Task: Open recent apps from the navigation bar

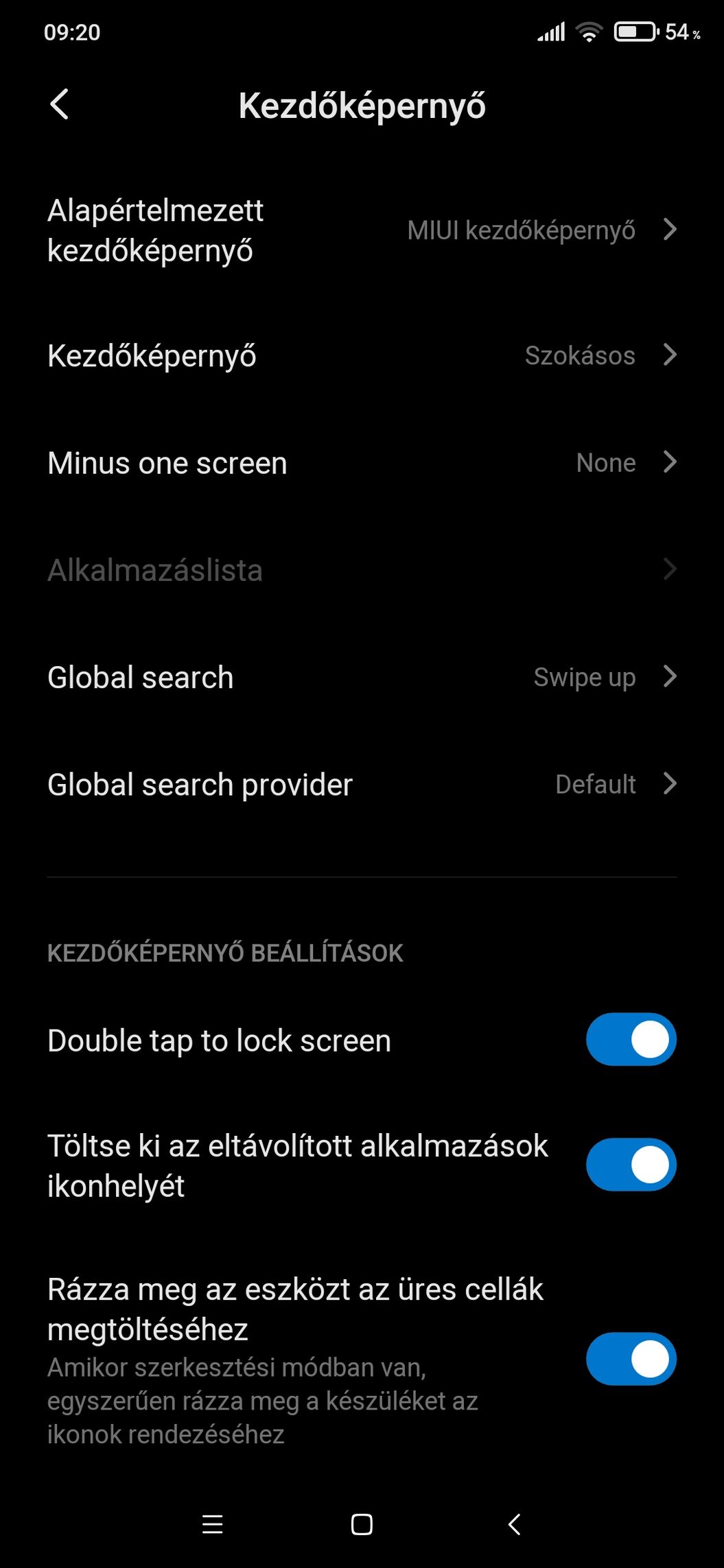Action: pyautogui.click(x=213, y=1524)
